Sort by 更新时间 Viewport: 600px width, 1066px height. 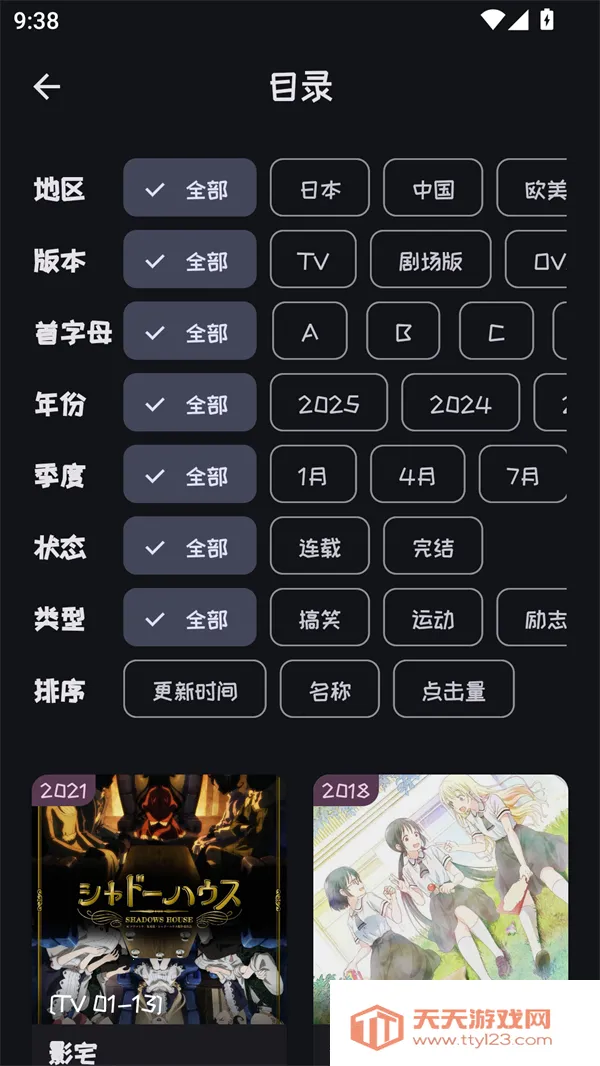coord(195,690)
